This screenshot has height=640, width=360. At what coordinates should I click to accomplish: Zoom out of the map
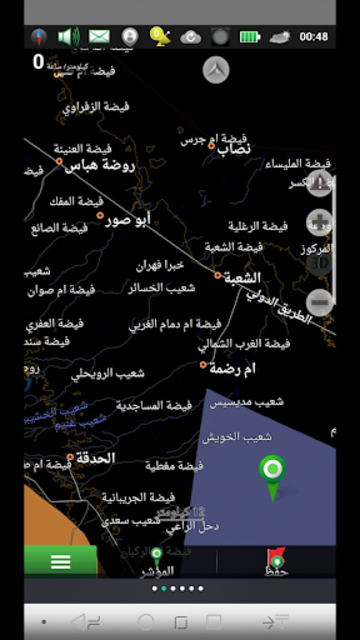click(x=320, y=302)
